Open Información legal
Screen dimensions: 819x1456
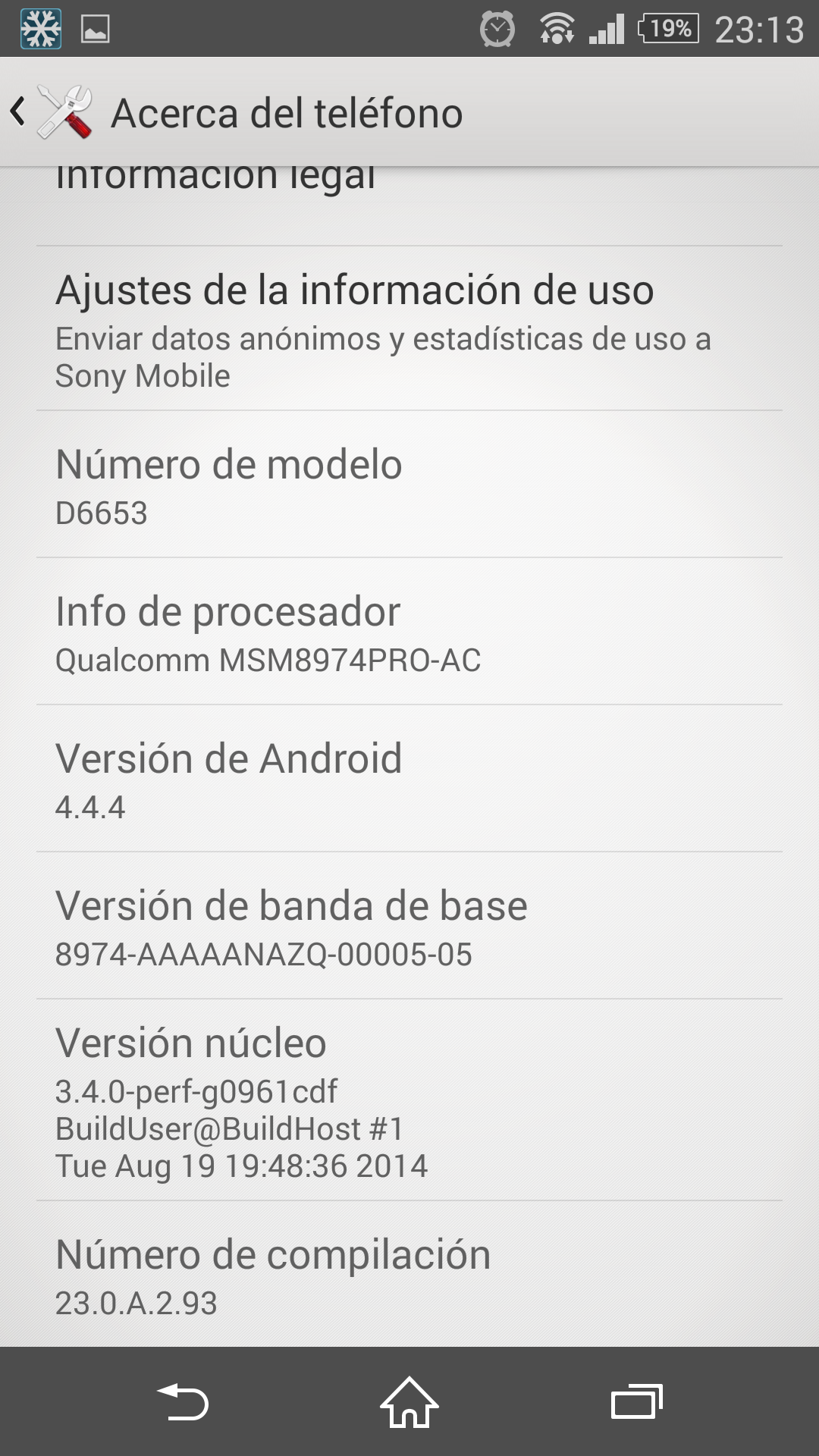(409, 206)
